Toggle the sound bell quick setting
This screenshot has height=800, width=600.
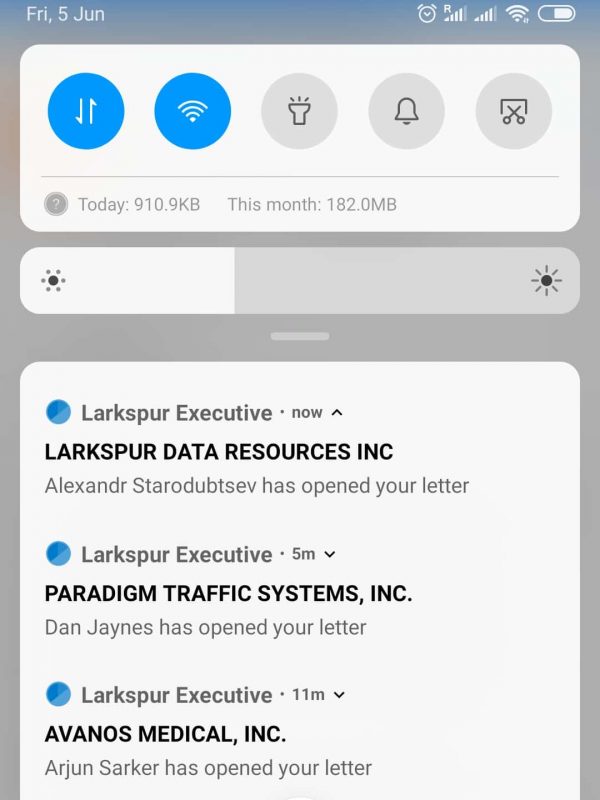click(x=406, y=111)
